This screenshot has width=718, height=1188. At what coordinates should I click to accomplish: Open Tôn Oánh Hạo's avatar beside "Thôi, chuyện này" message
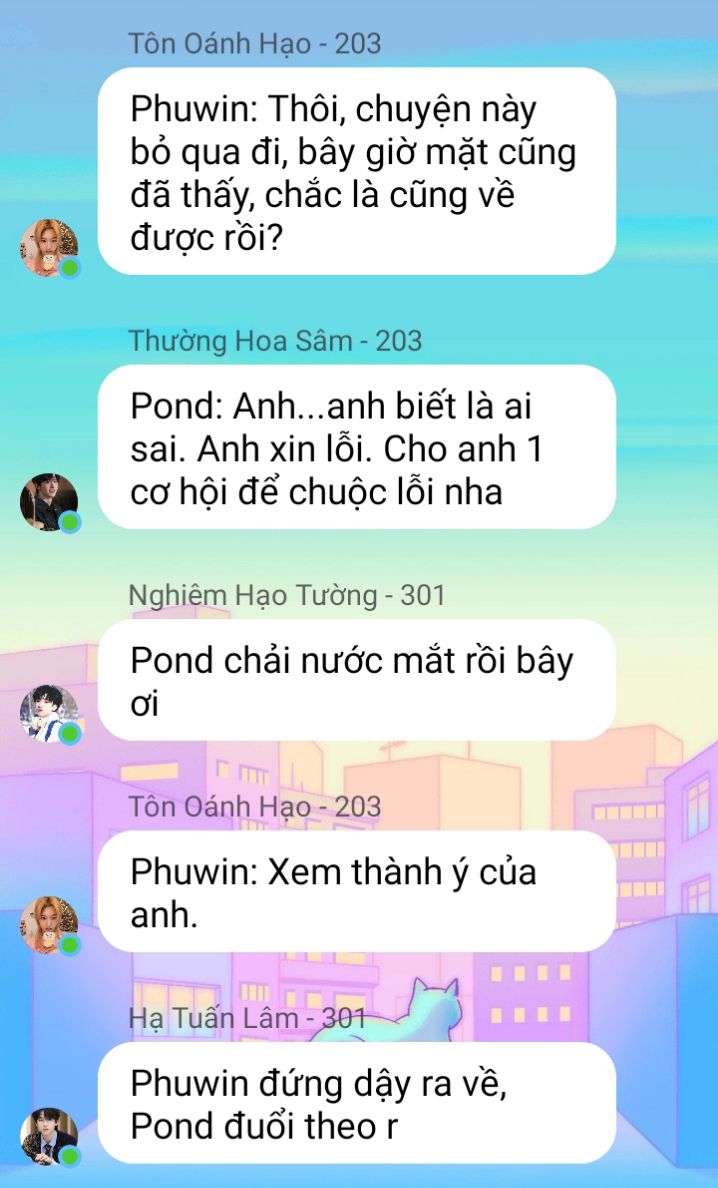48,247
